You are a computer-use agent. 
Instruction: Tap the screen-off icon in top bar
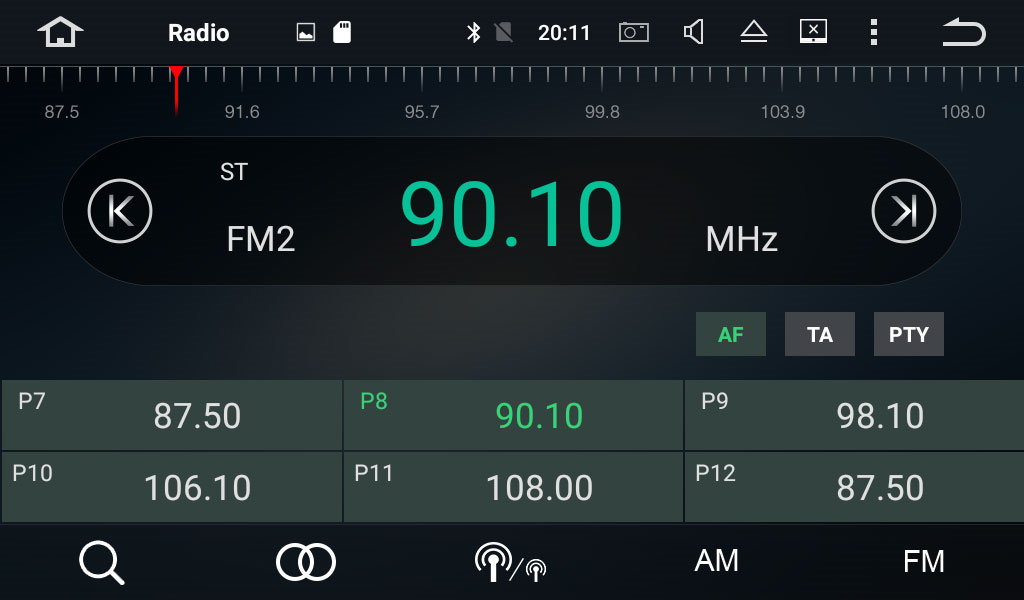pyautogui.click(x=813, y=33)
